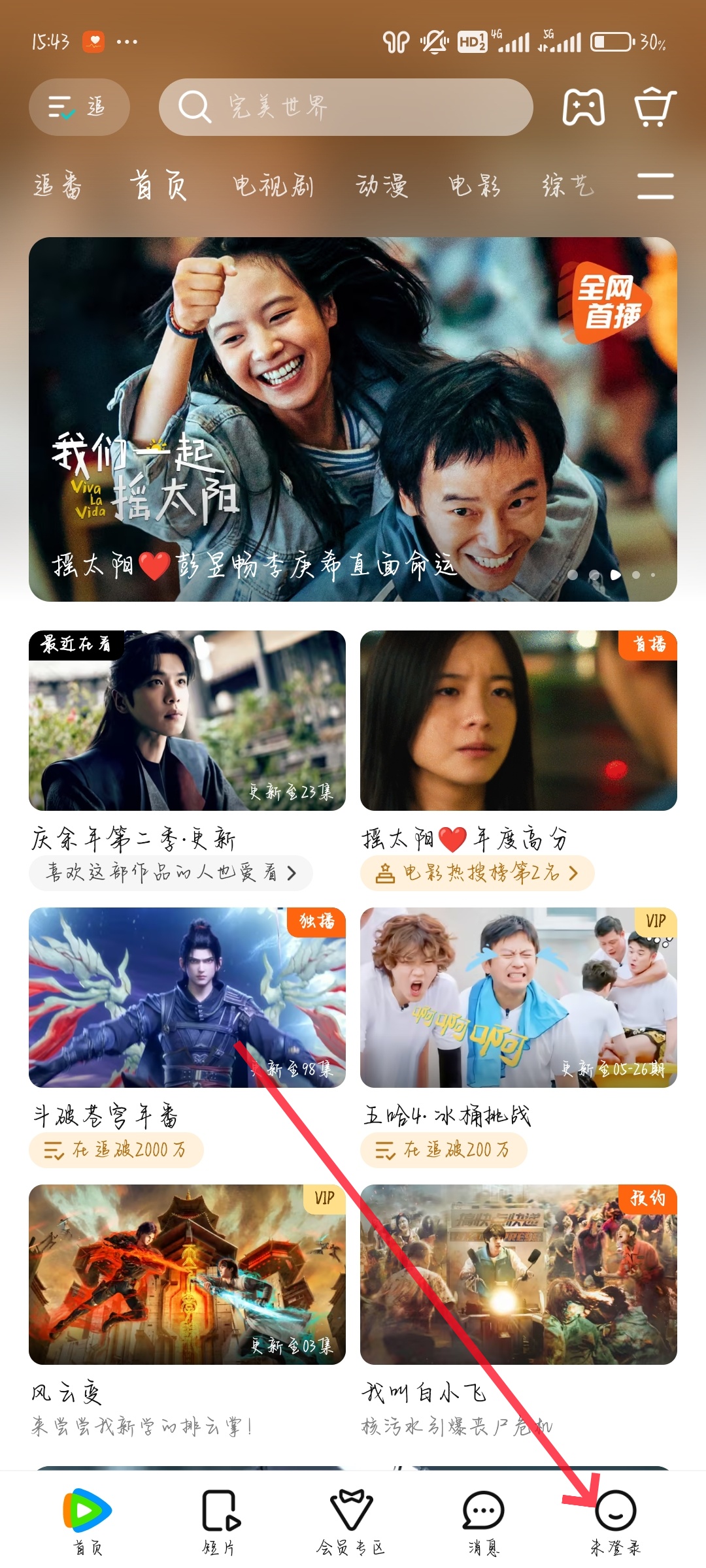The width and height of the screenshot is (706, 1568).
Task: Open the 喜欢这部作品的人也爱看 recommendations chip
Action: coord(171,873)
